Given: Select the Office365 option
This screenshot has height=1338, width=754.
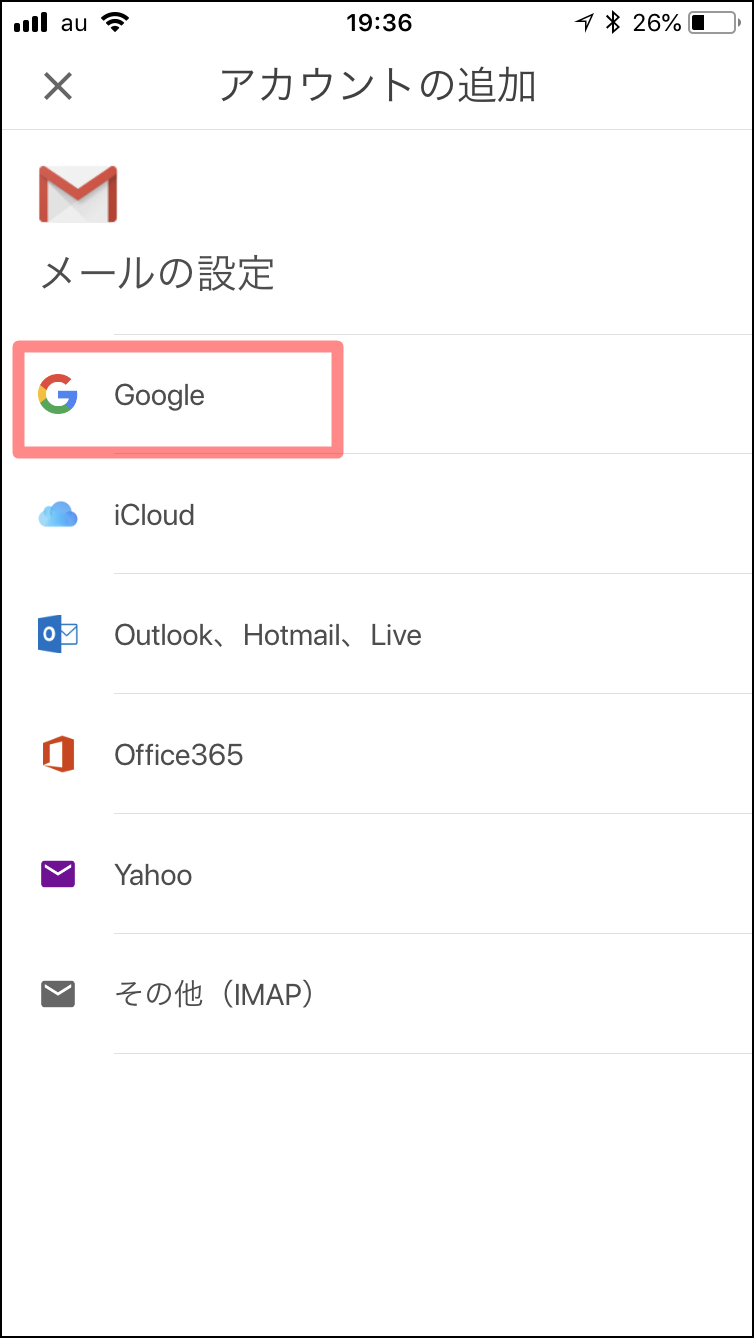Looking at the screenshot, I should tap(377, 755).
